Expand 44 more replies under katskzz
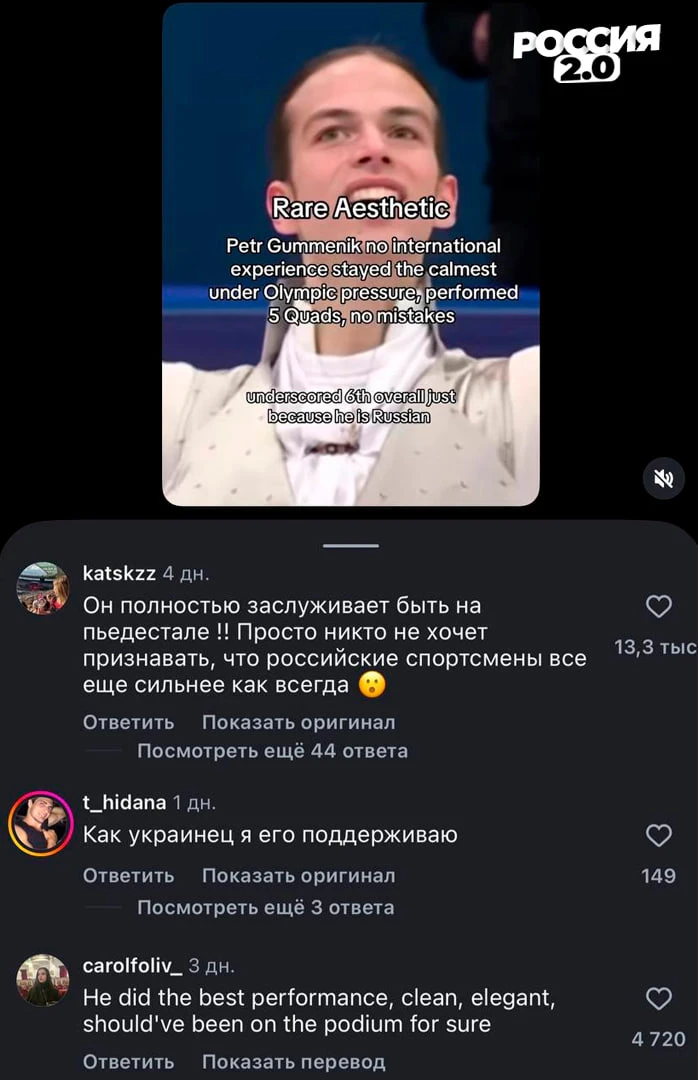The width and height of the screenshot is (698, 1080). 272,751
